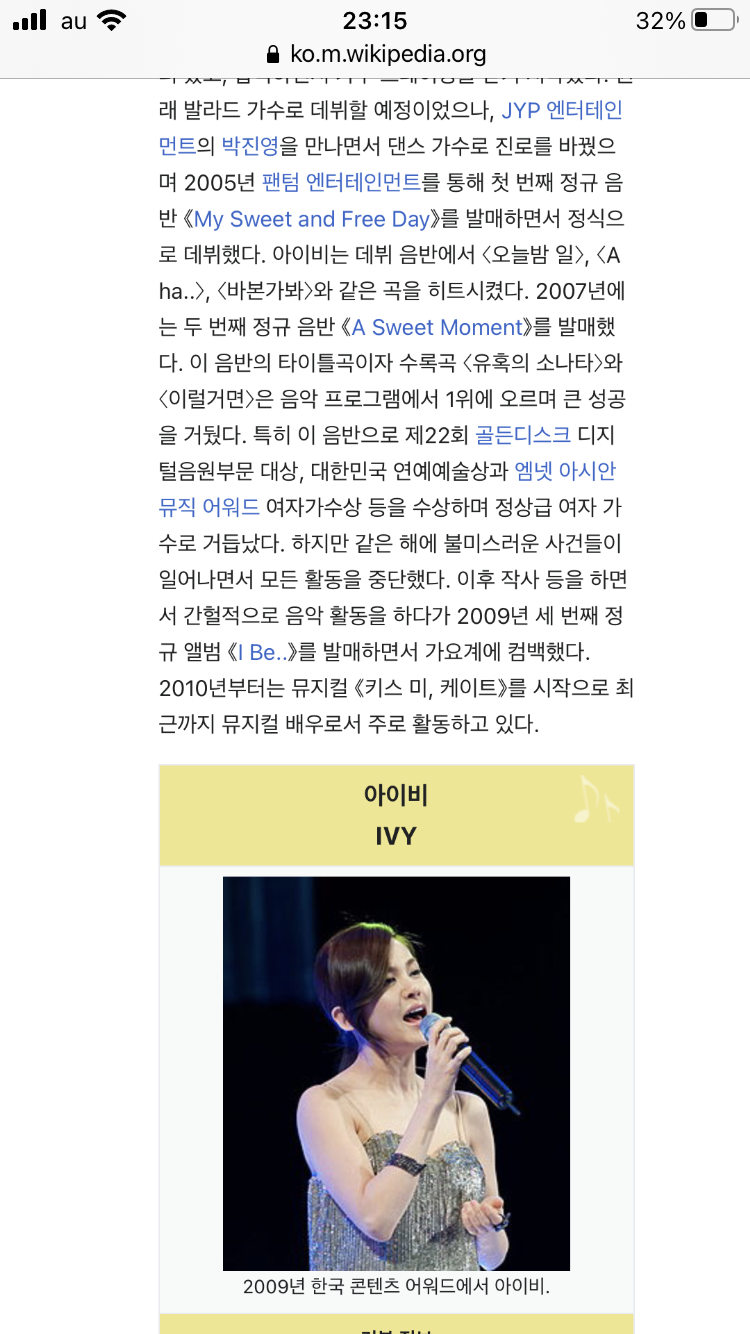Open the infobox photo of IVY
The image size is (750, 1334).
click(x=396, y=1072)
